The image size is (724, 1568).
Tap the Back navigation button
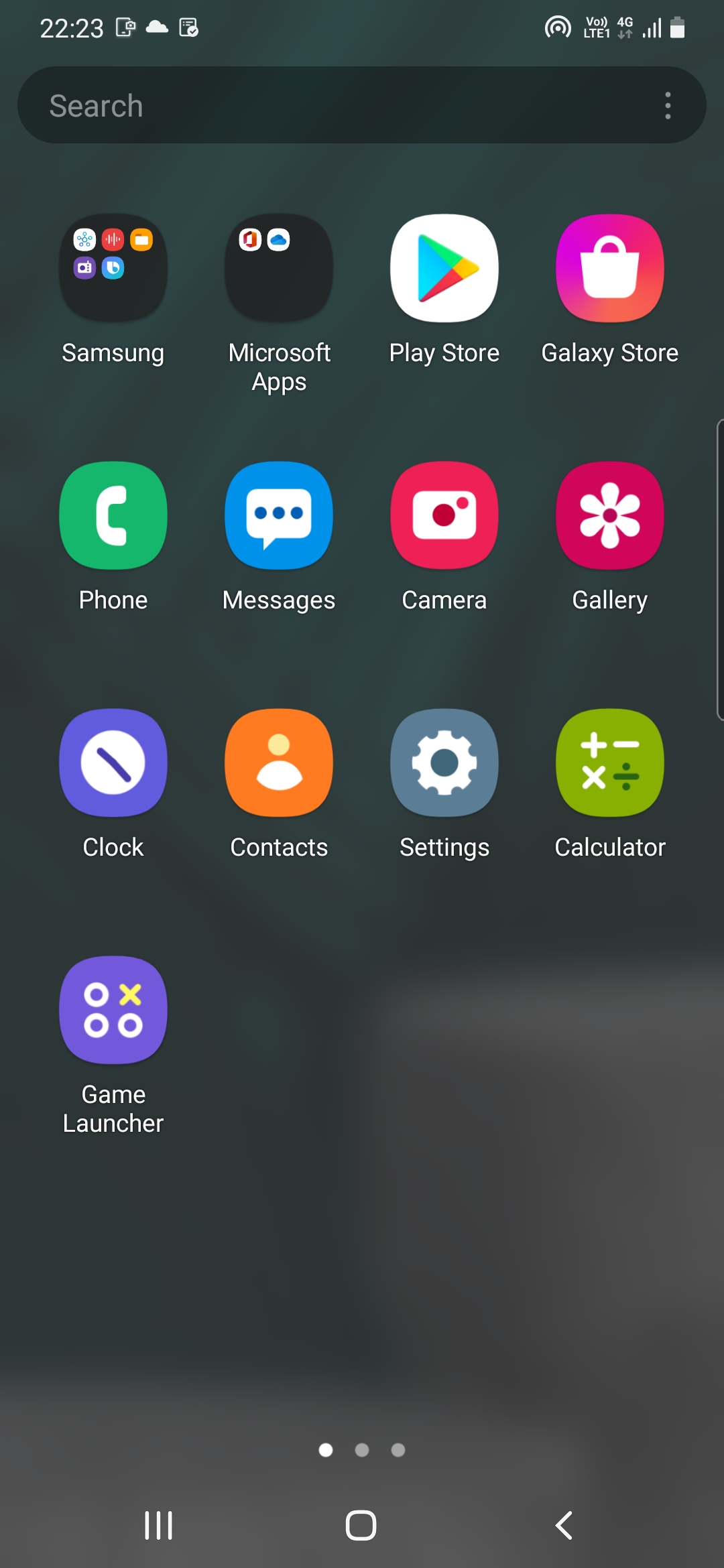click(563, 1526)
